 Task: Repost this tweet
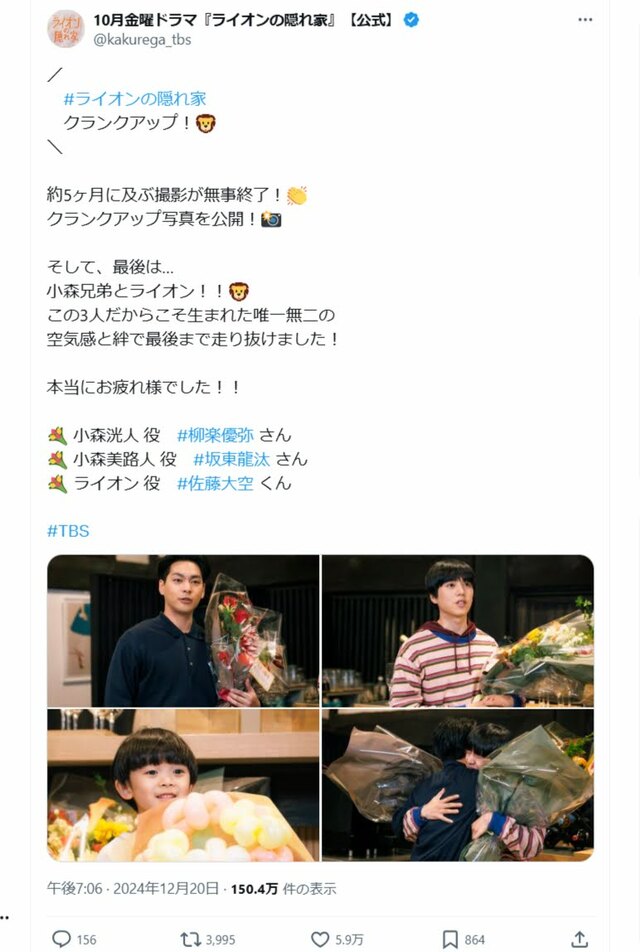[190, 939]
